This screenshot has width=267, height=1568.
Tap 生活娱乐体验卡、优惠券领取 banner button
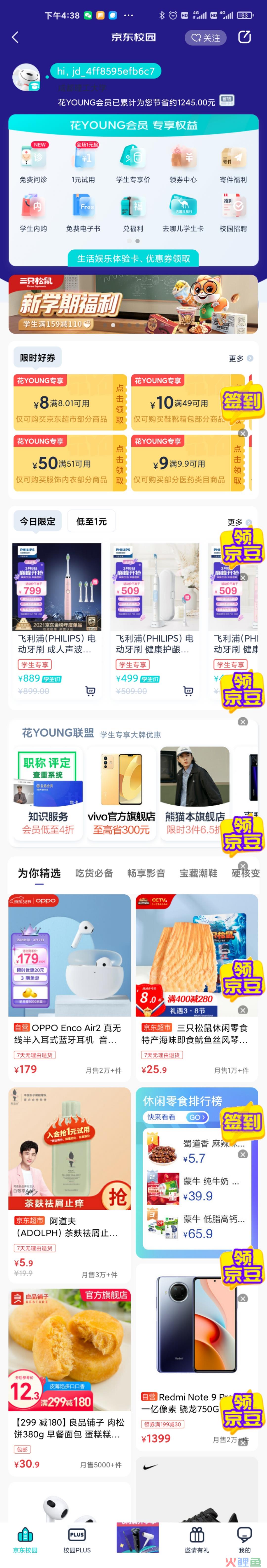click(133, 259)
